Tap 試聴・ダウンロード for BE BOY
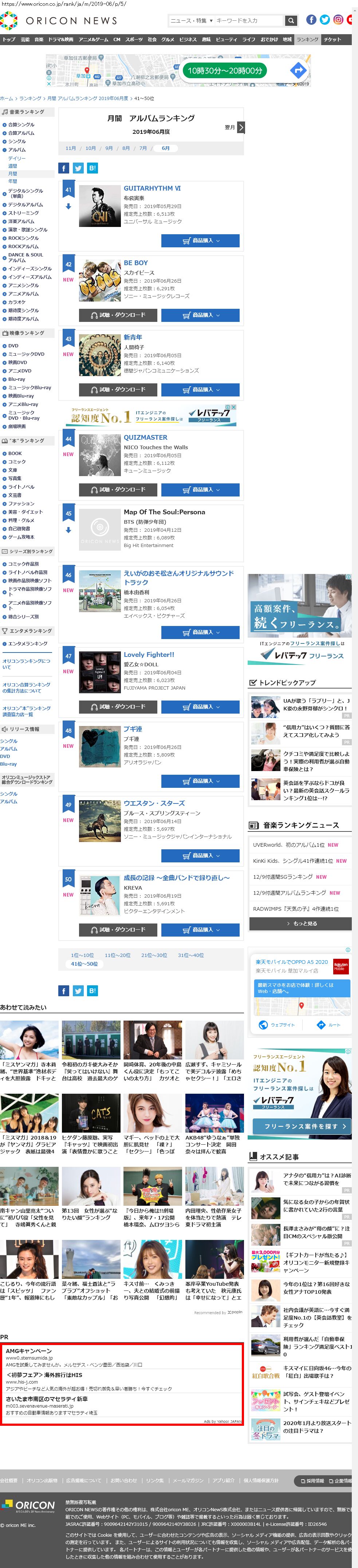358x1568 pixels. click(x=118, y=315)
